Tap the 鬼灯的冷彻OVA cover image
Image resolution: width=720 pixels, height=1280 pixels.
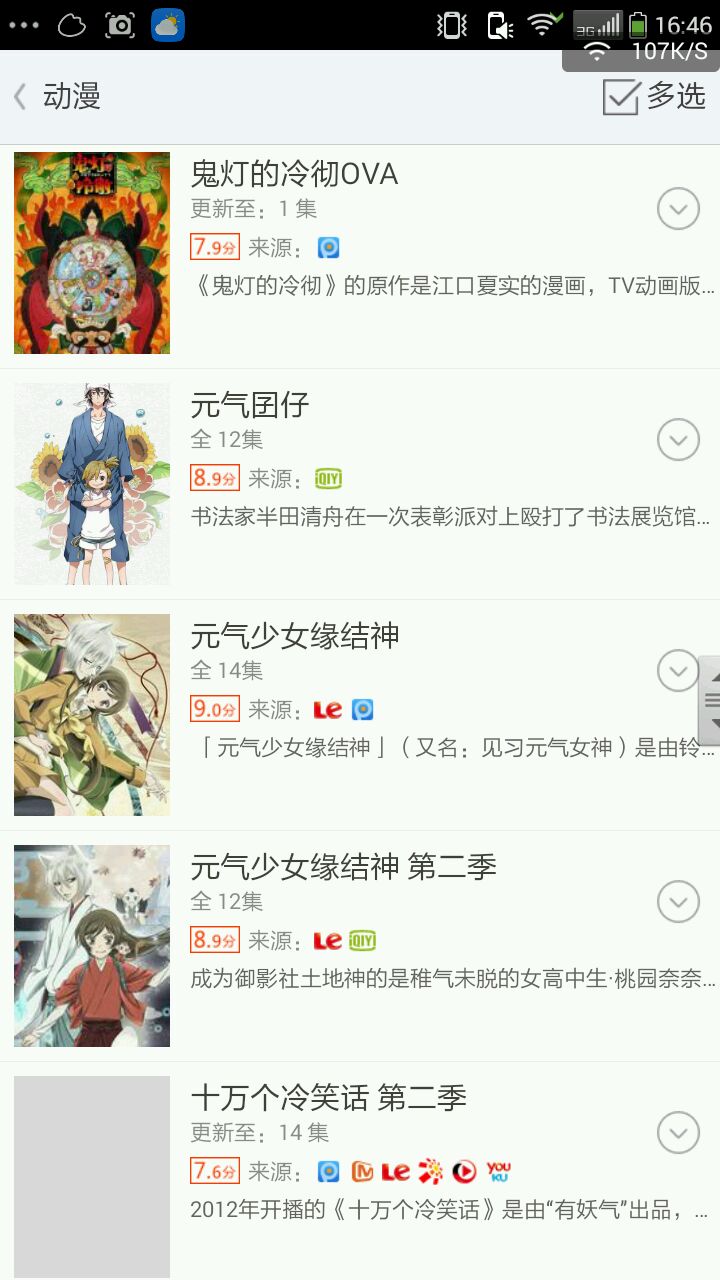tap(92, 253)
